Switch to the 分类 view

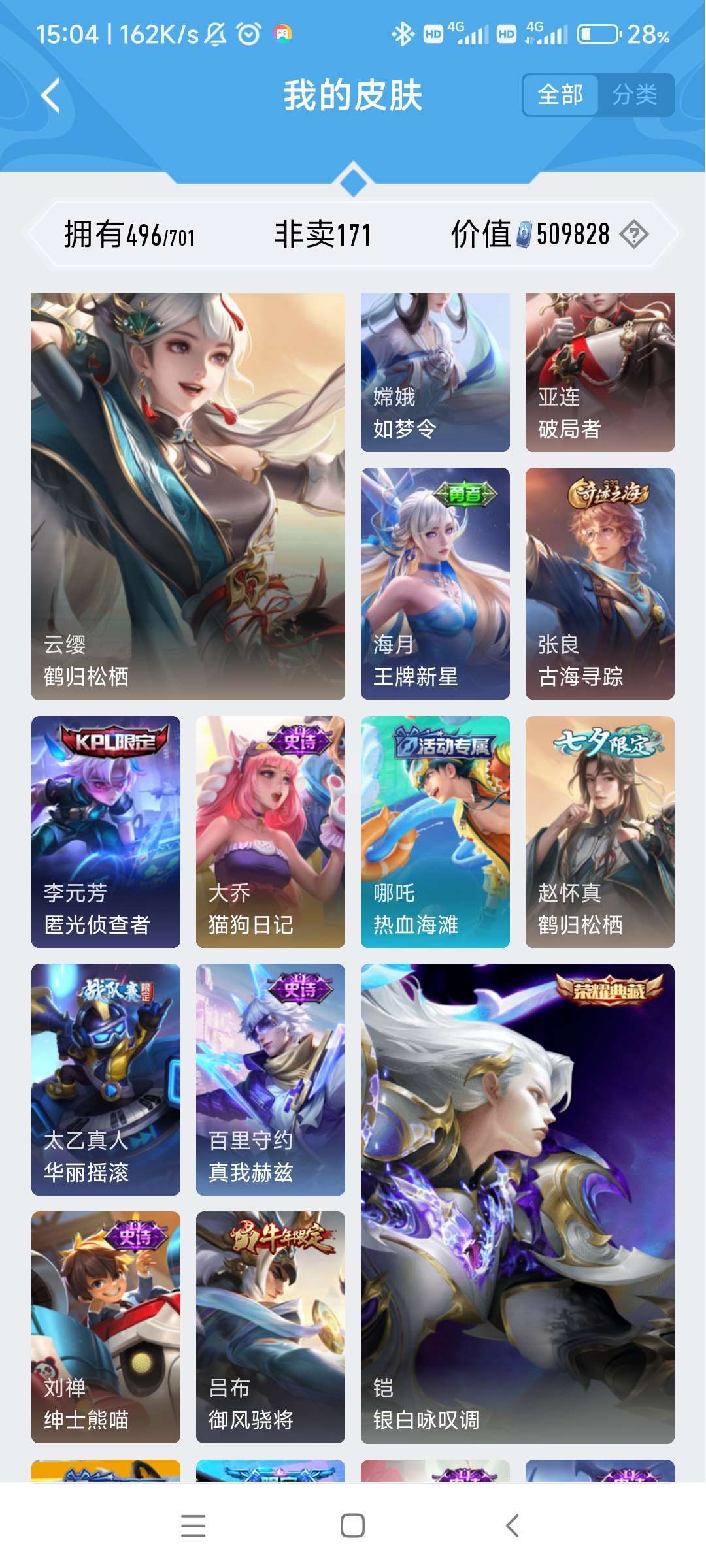[x=635, y=95]
